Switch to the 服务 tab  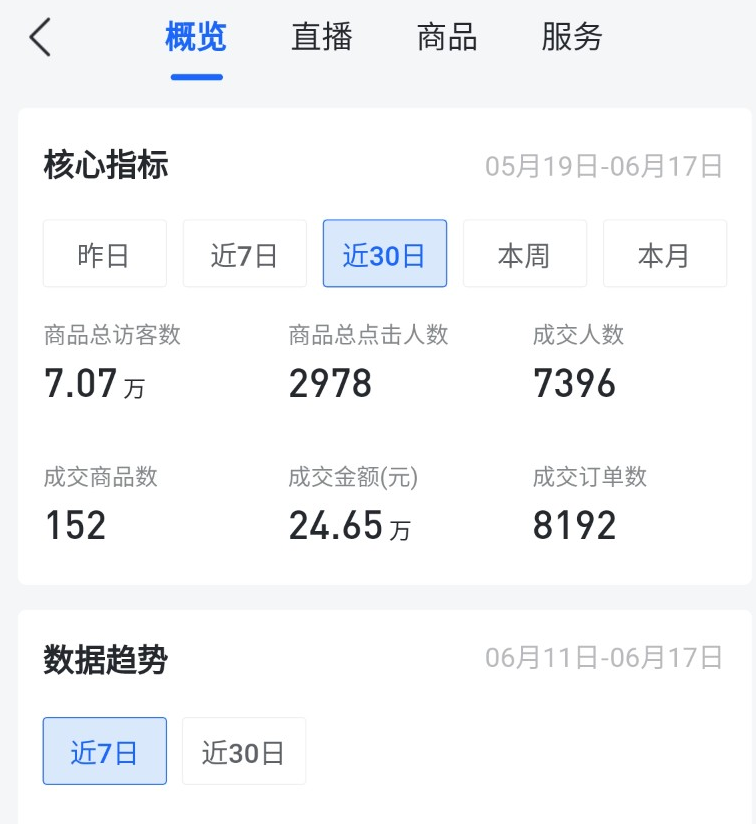pos(572,37)
